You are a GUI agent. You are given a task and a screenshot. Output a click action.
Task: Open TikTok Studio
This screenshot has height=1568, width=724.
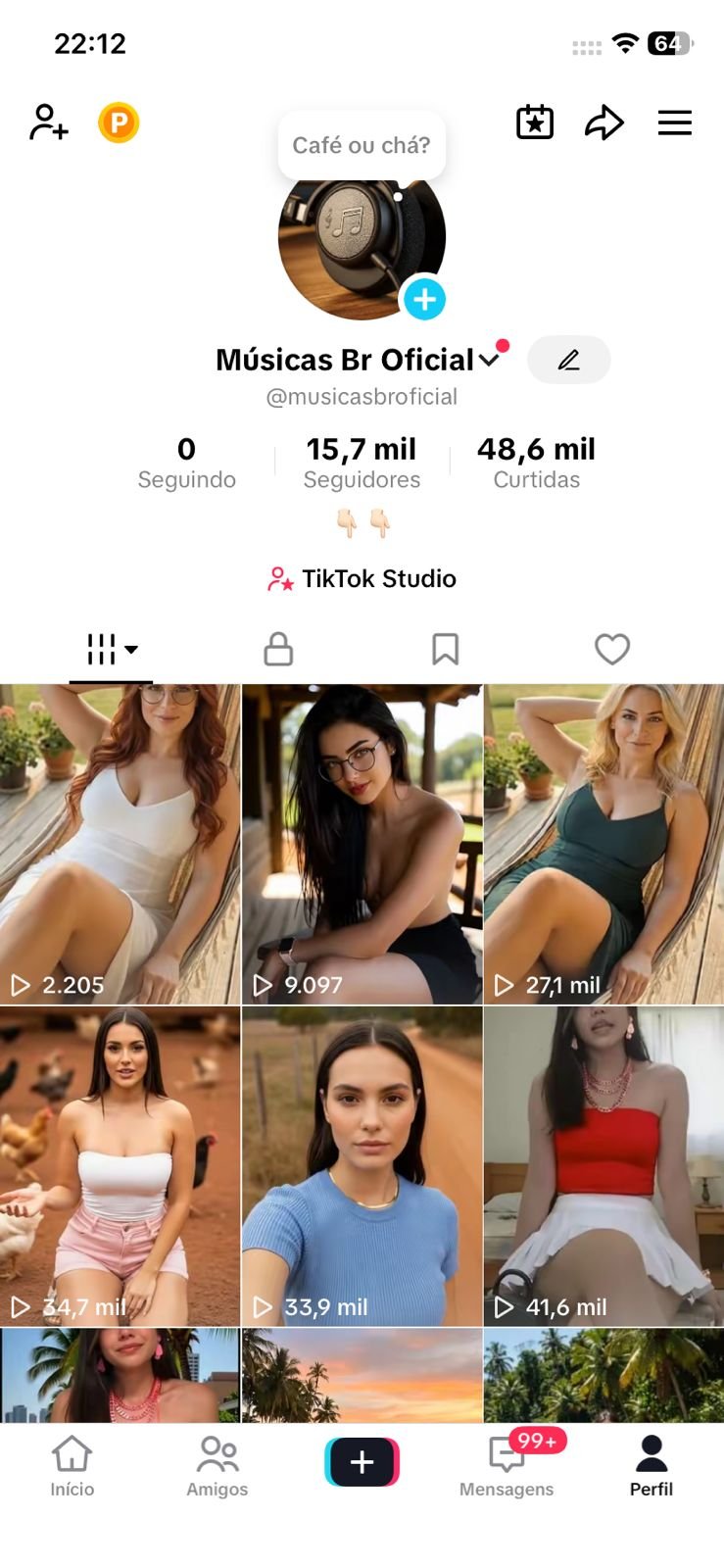362,578
